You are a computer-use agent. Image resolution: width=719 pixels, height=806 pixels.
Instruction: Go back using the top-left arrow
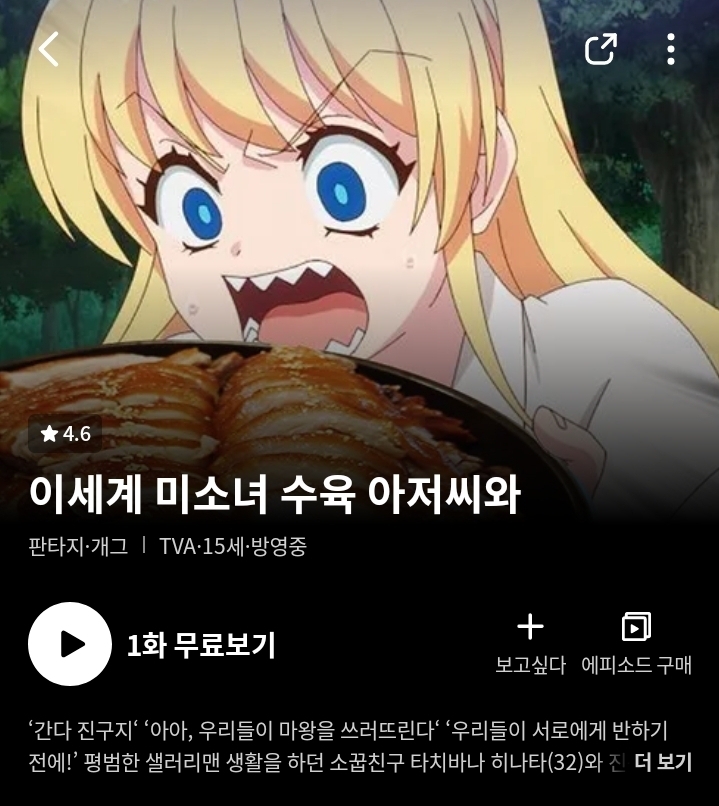tap(48, 49)
